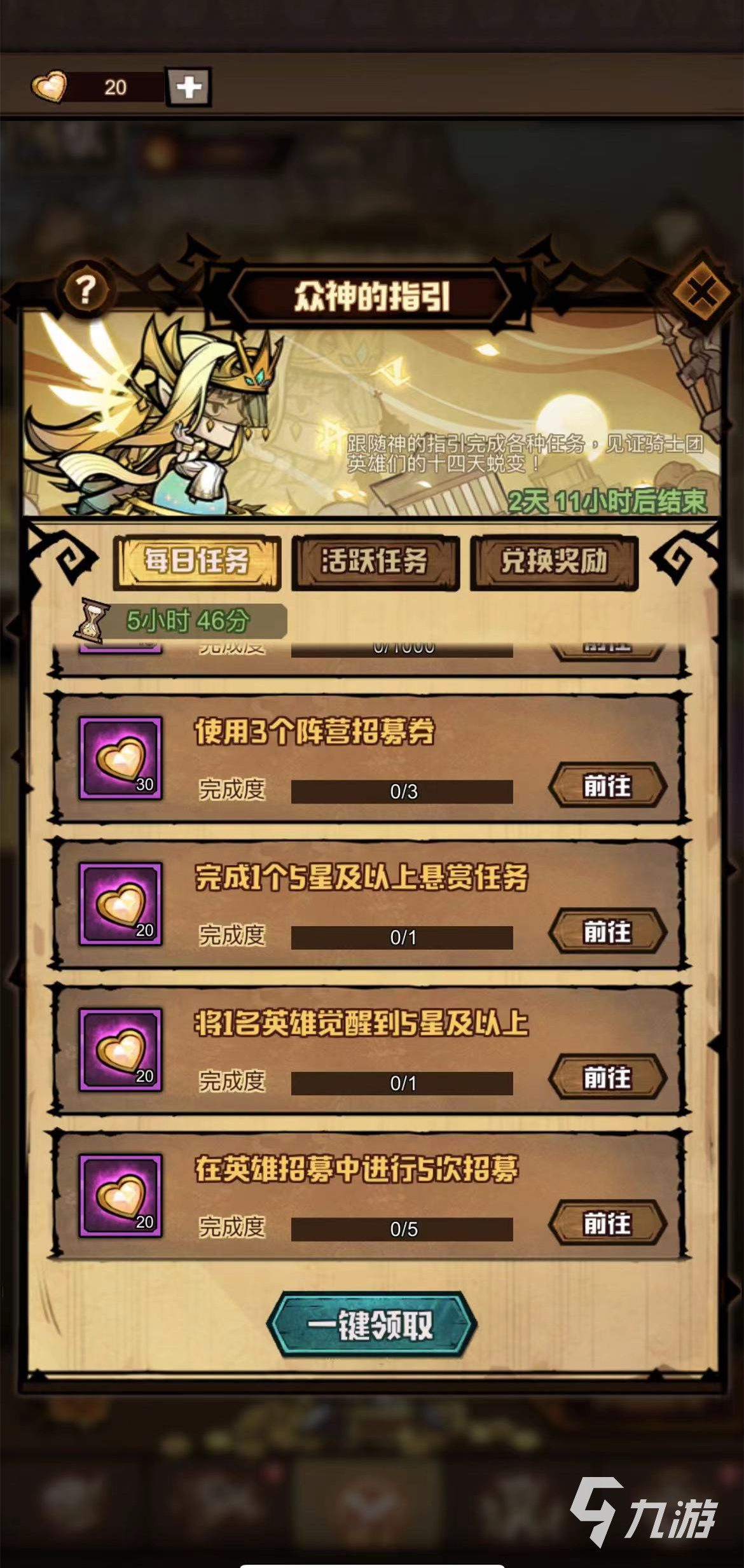Tap 前往 for 将1名英雄觉醒到5星及以上
The image size is (744, 1568).
click(x=607, y=1078)
